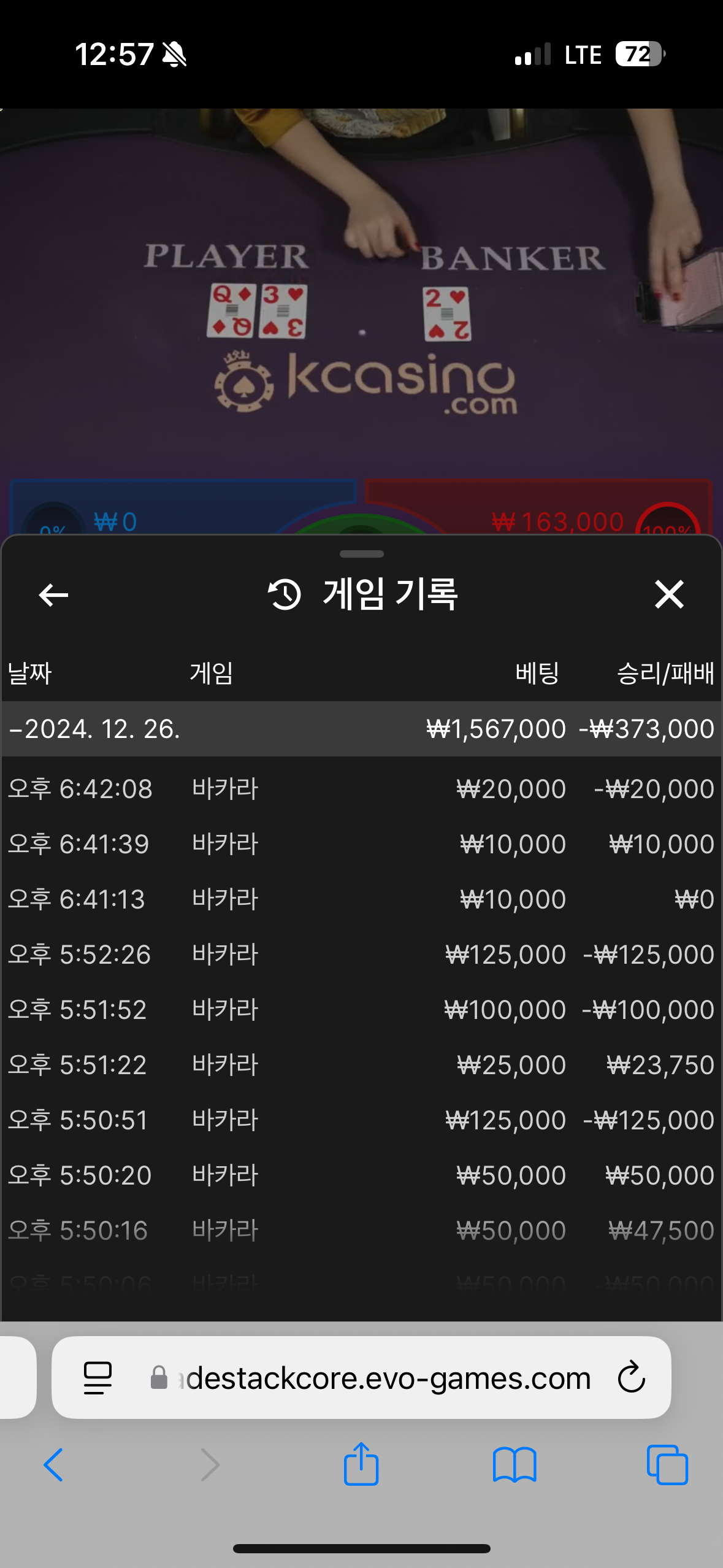This screenshot has width=723, height=1568.
Task: Open Safari page settings menu
Action: pos(98,1378)
